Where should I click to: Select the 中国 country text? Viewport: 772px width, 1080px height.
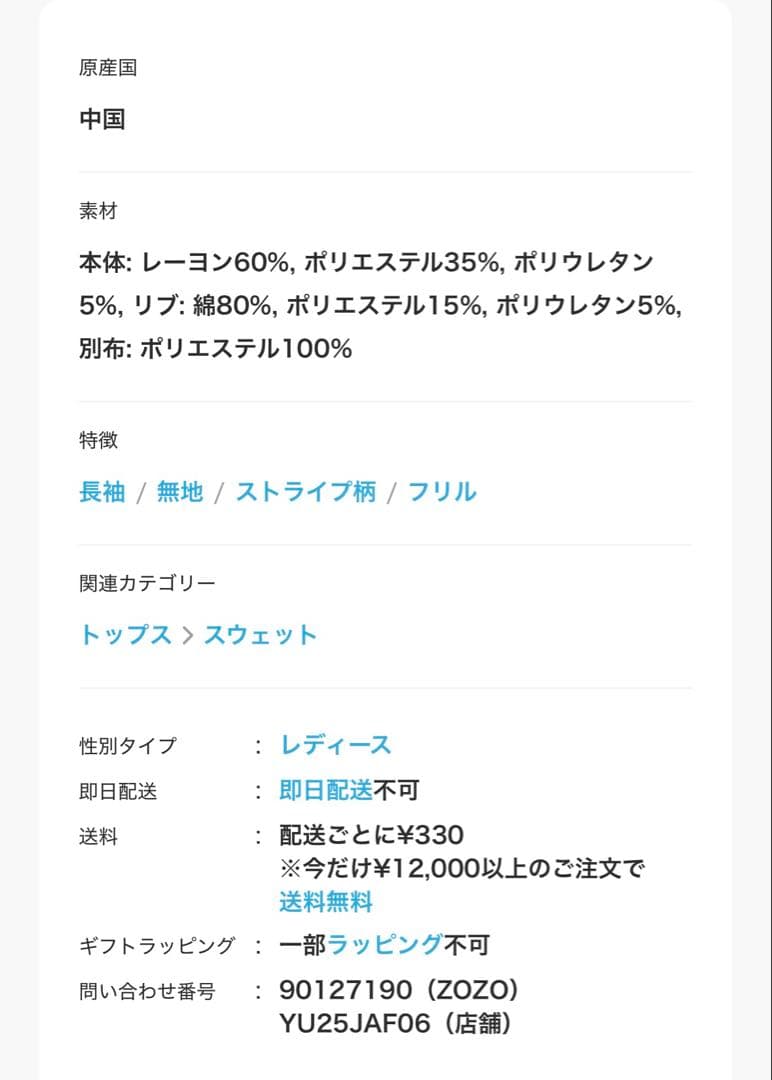[99, 119]
